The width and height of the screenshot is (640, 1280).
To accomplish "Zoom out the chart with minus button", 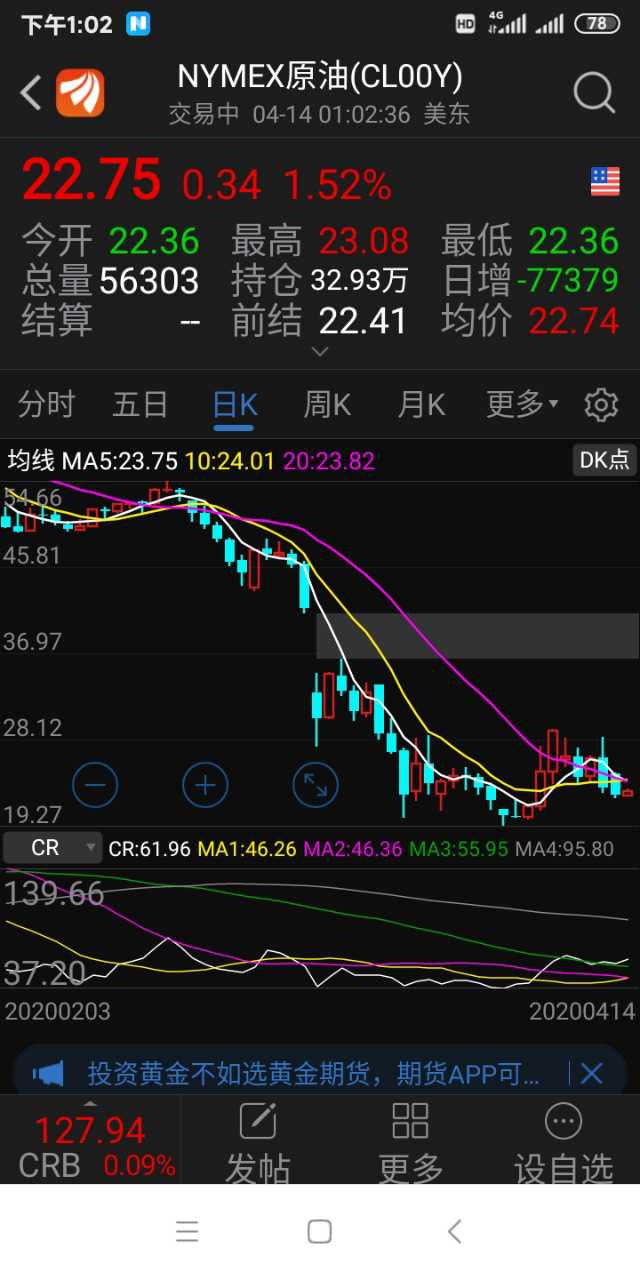I will click(95, 785).
